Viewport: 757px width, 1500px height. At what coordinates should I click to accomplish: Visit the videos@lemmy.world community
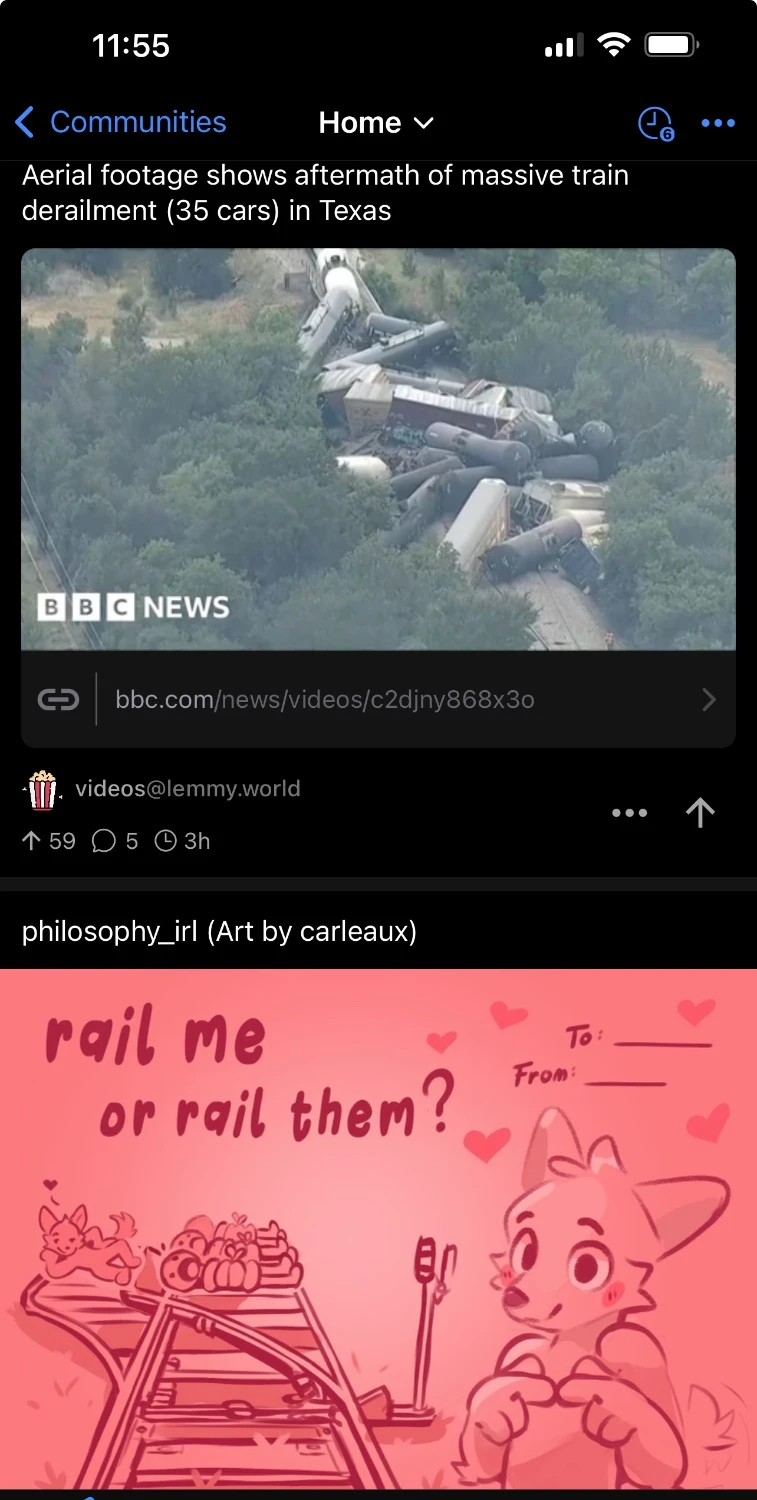[x=187, y=789]
